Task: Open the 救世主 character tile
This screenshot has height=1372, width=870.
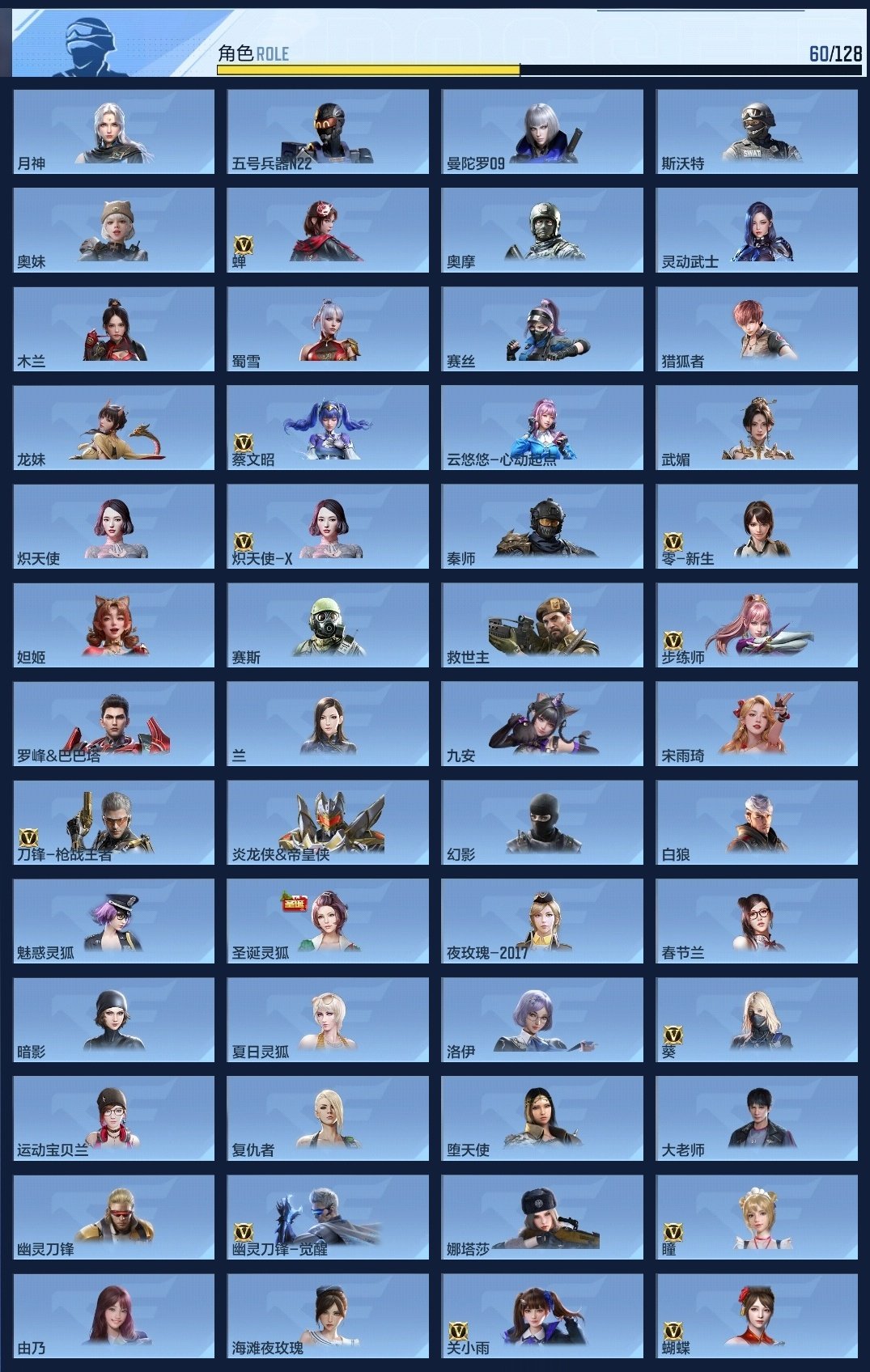Action: click(x=542, y=625)
